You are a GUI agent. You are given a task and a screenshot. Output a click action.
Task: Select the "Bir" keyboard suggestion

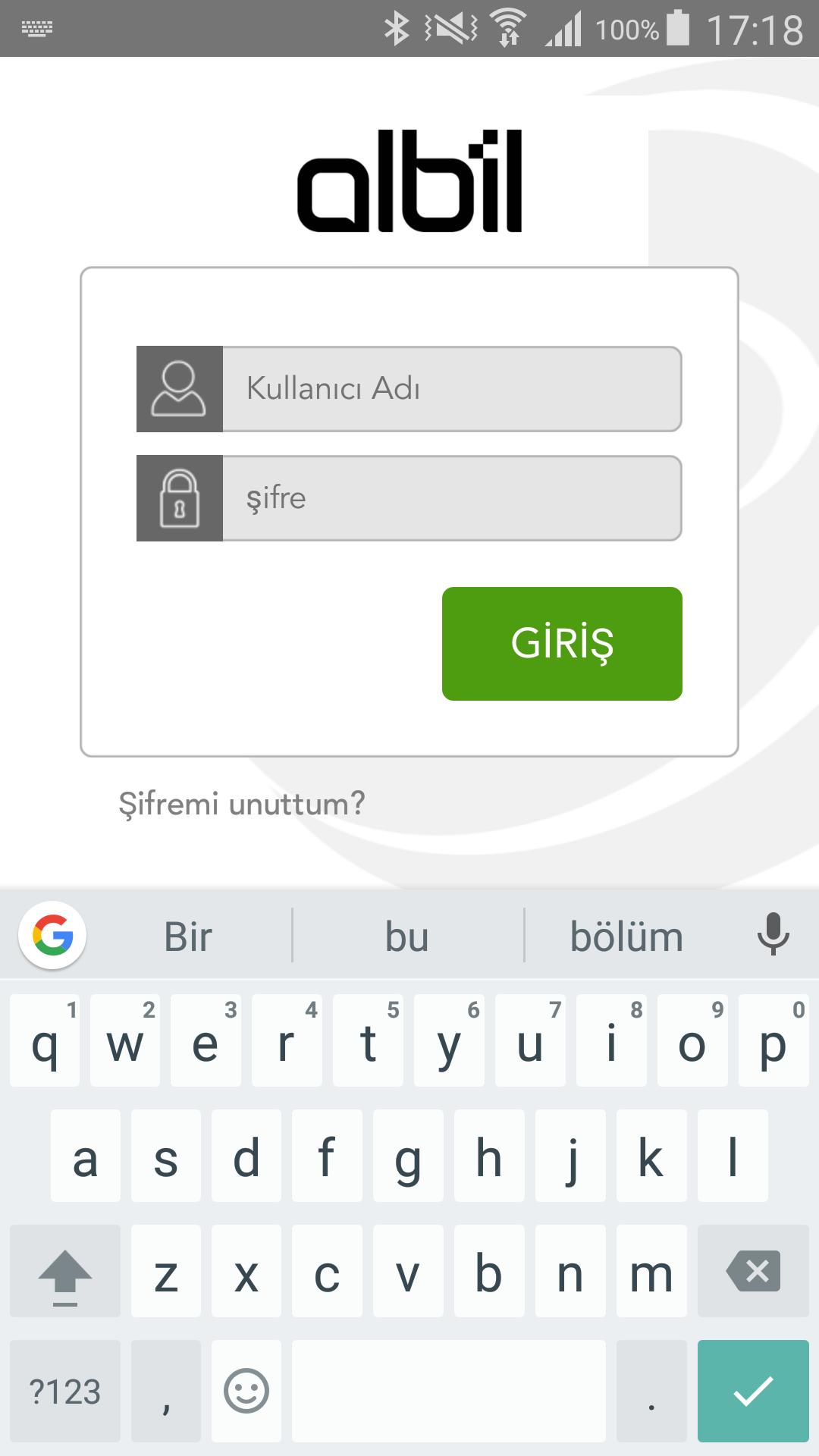(x=188, y=936)
